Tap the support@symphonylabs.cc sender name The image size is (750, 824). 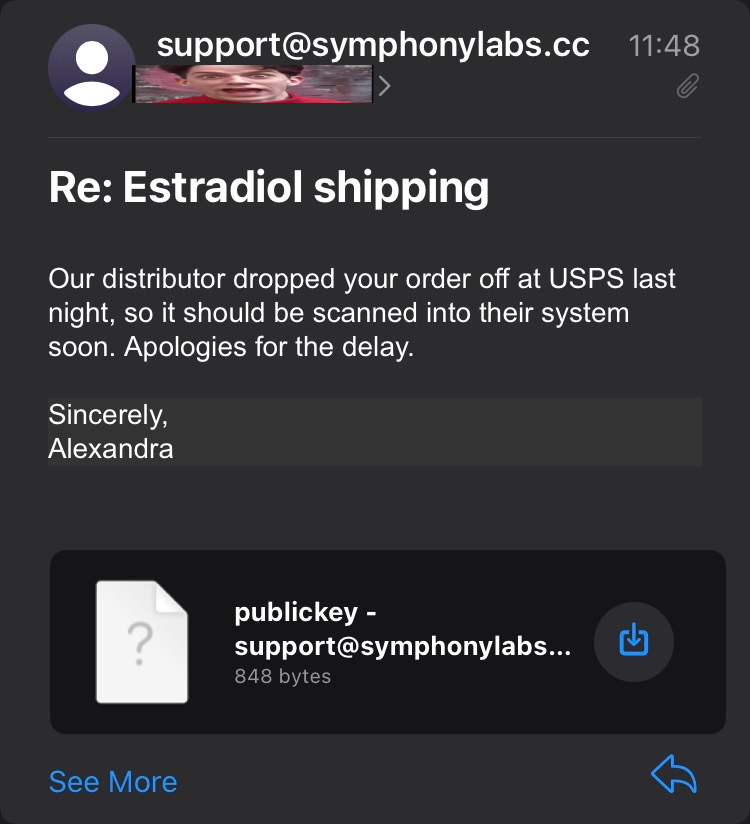pos(373,45)
